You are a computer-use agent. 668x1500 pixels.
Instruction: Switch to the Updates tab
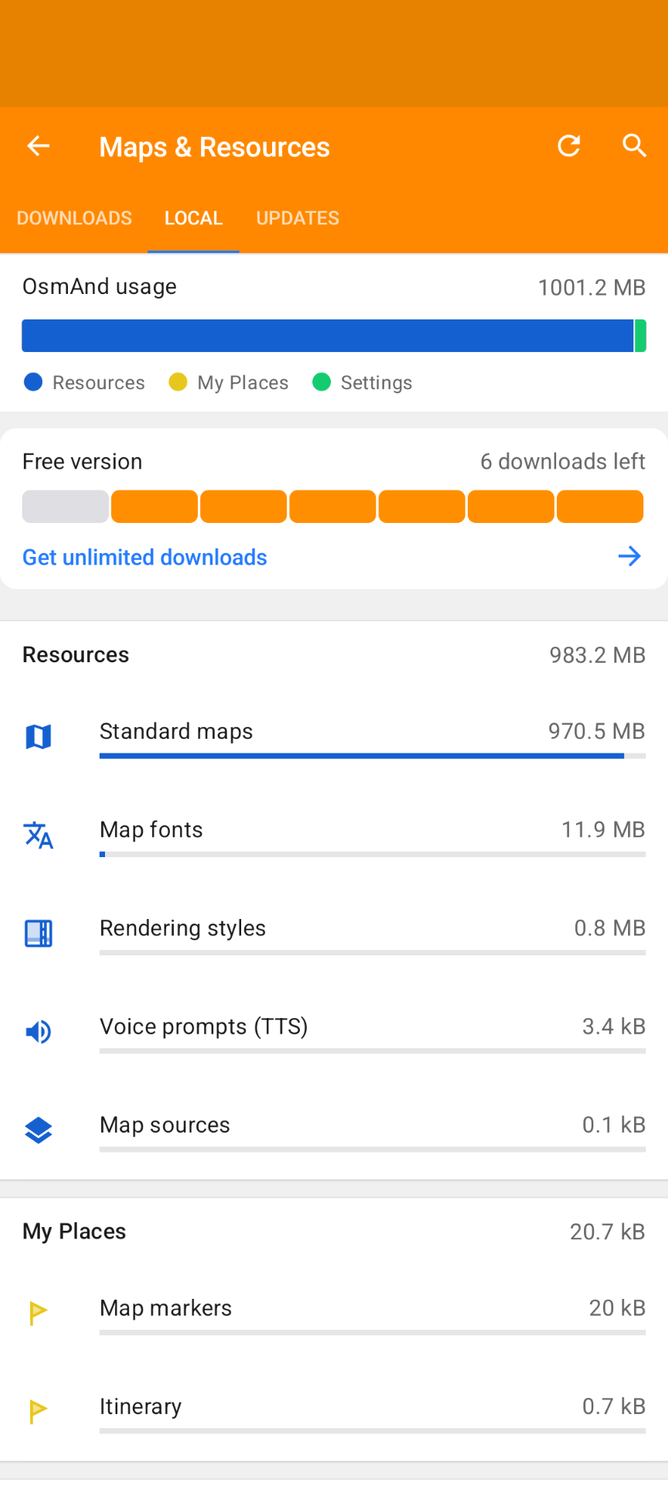297,218
